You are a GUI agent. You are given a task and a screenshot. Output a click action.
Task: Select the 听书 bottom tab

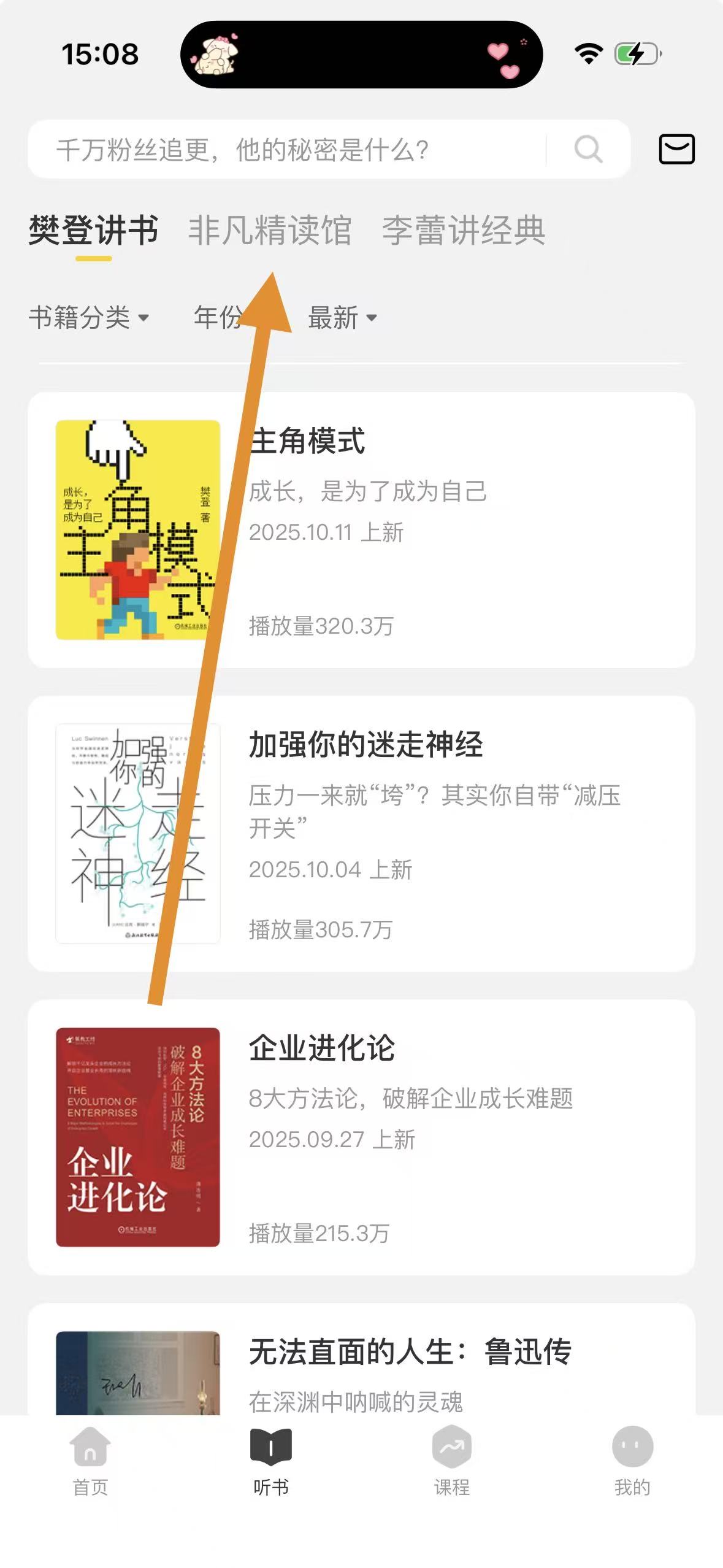point(271,1461)
